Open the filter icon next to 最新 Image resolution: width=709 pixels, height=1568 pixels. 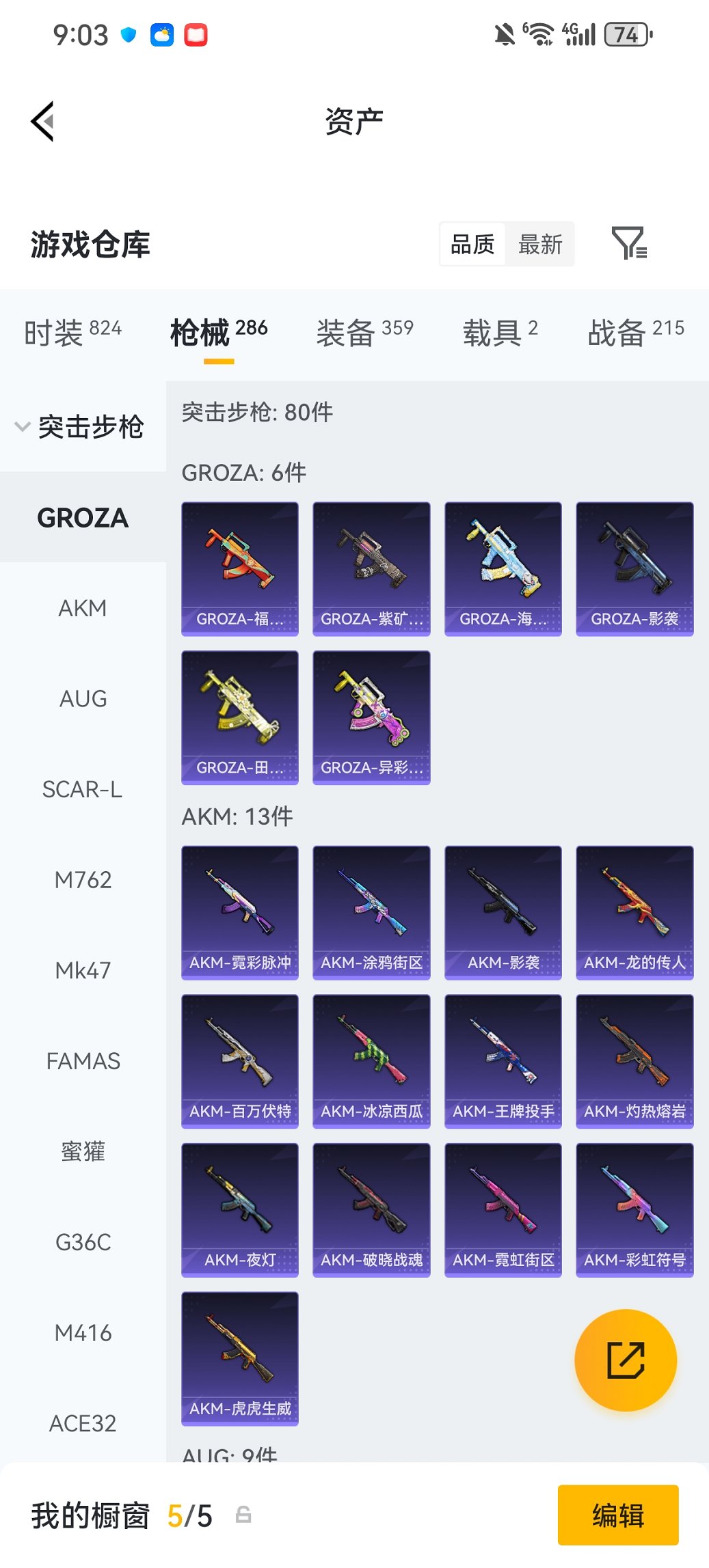[x=628, y=244]
